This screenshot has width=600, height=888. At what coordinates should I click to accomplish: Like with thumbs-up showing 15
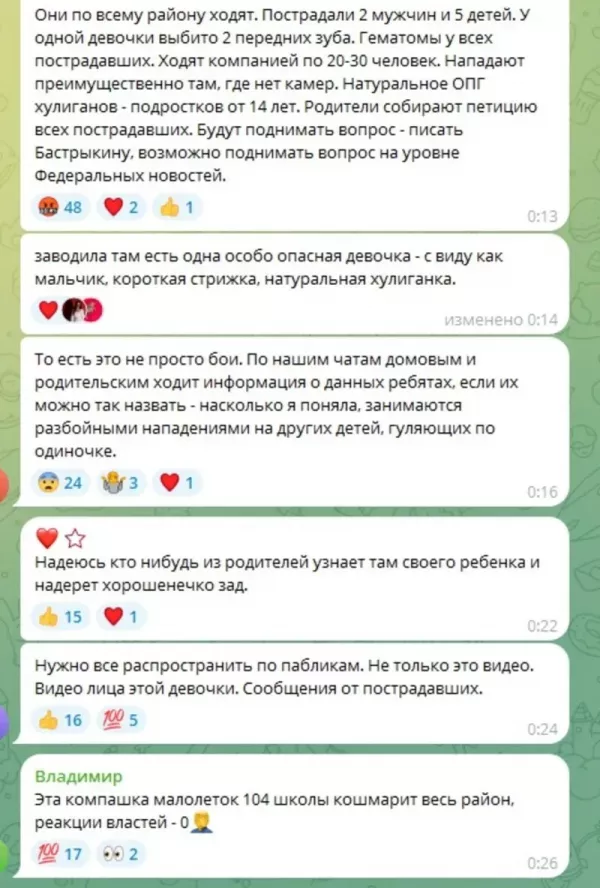coord(61,617)
